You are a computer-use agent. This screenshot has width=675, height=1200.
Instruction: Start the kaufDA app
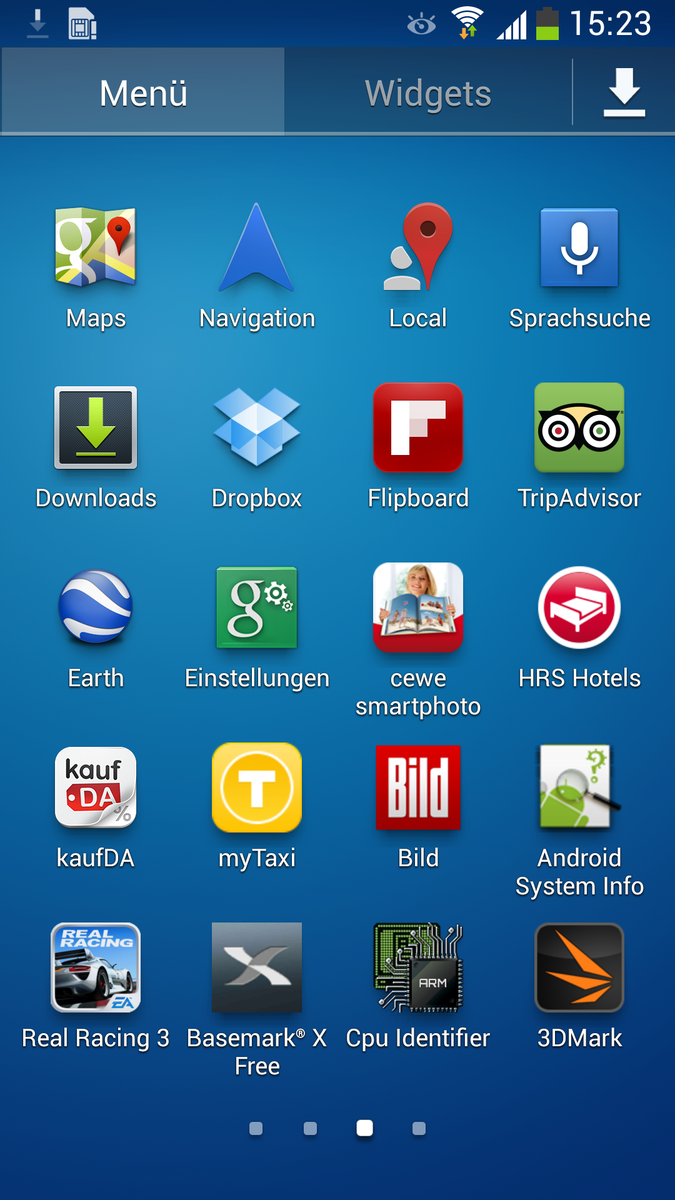[x=96, y=788]
